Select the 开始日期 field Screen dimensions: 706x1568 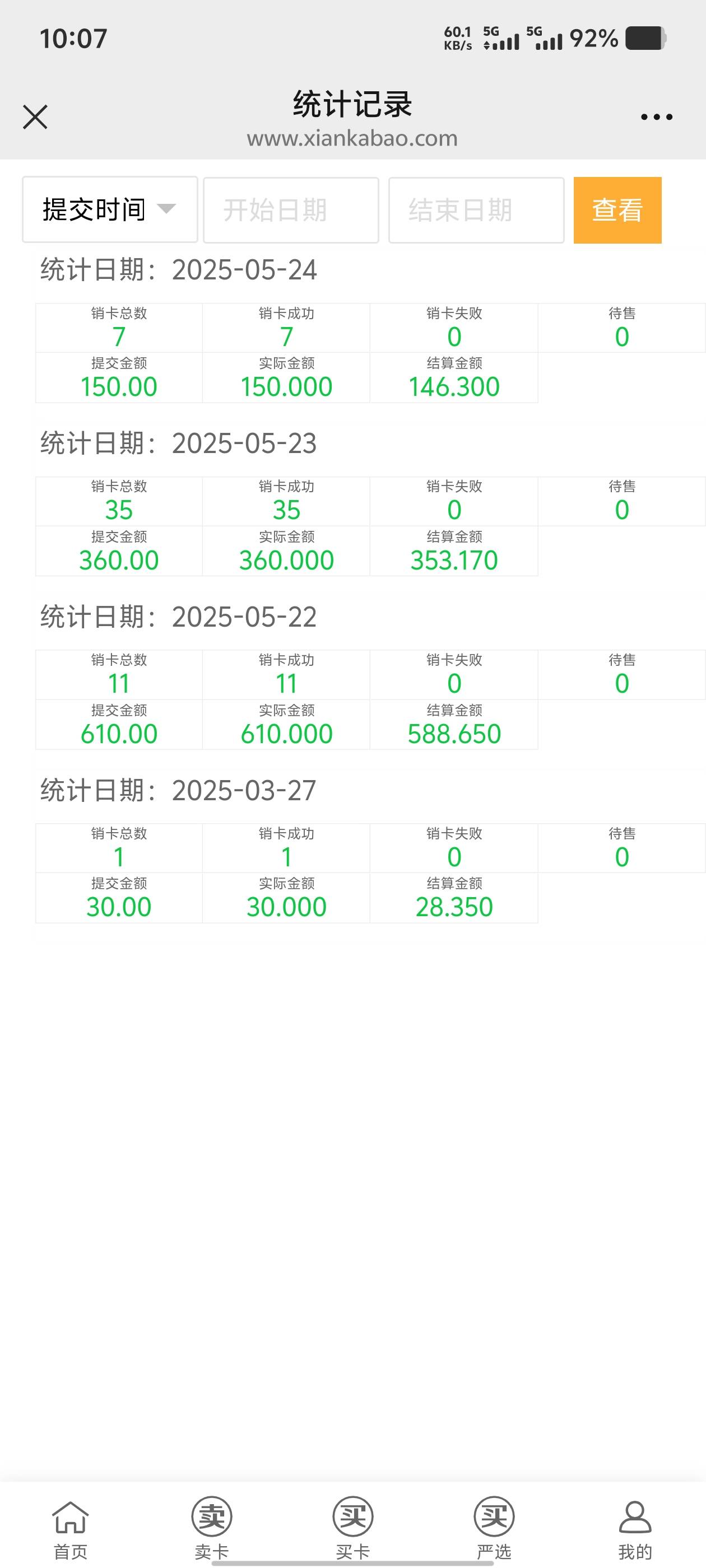tap(291, 210)
